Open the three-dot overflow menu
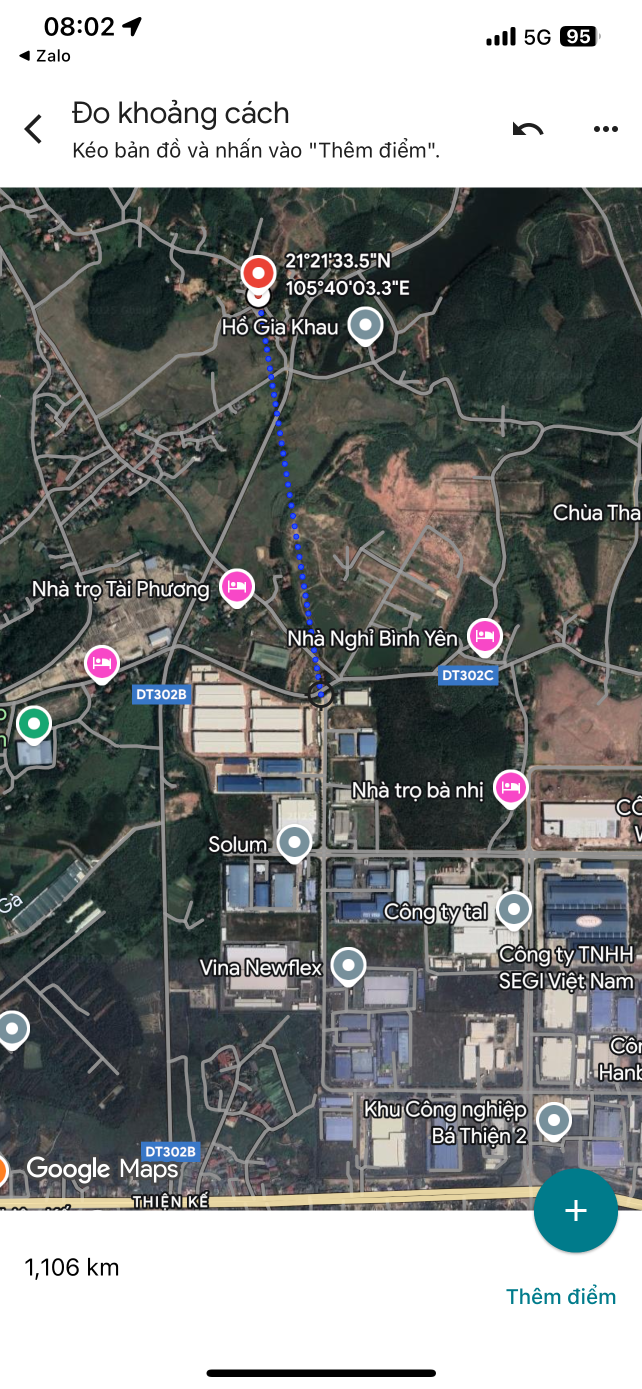Viewport: 642px width, 1389px height. coord(605,129)
